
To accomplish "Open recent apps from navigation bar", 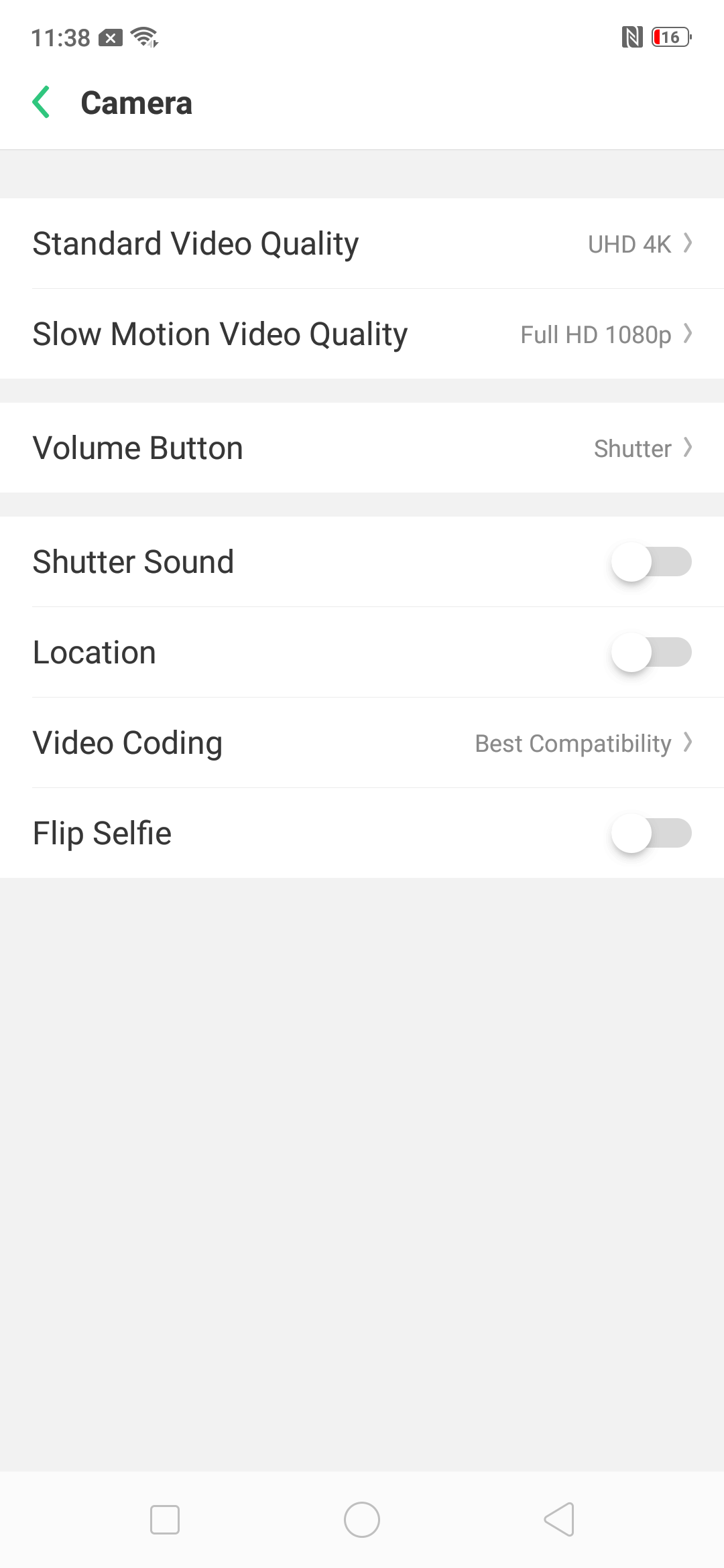I will click(x=165, y=1520).
